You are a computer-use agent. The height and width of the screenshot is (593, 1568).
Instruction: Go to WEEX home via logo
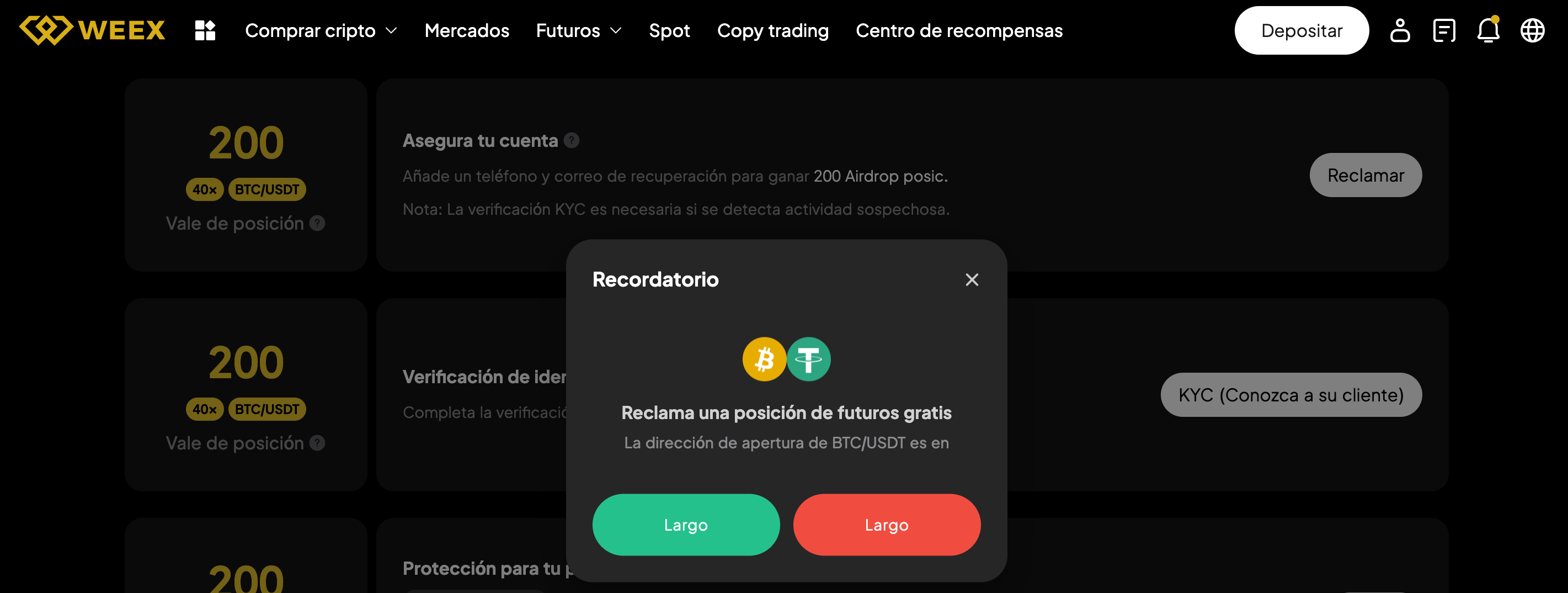pyautogui.click(x=92, y=30)
